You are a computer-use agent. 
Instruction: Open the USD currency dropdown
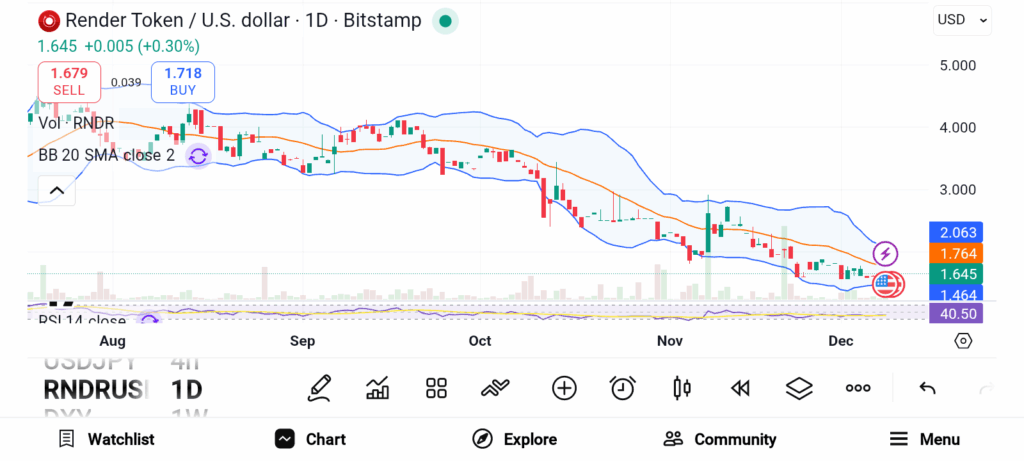click(962, 19)
